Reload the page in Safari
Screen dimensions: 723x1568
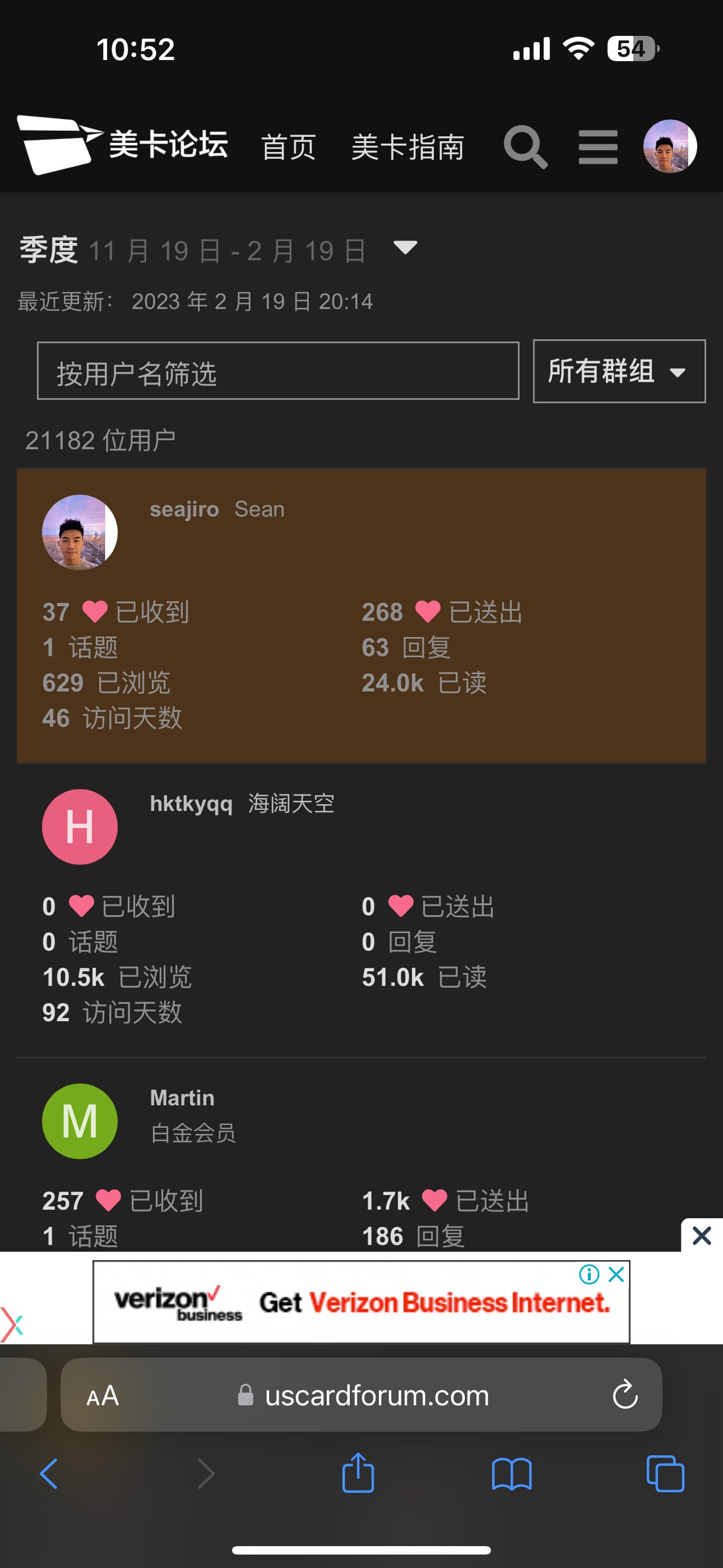tap(624, 1395)
